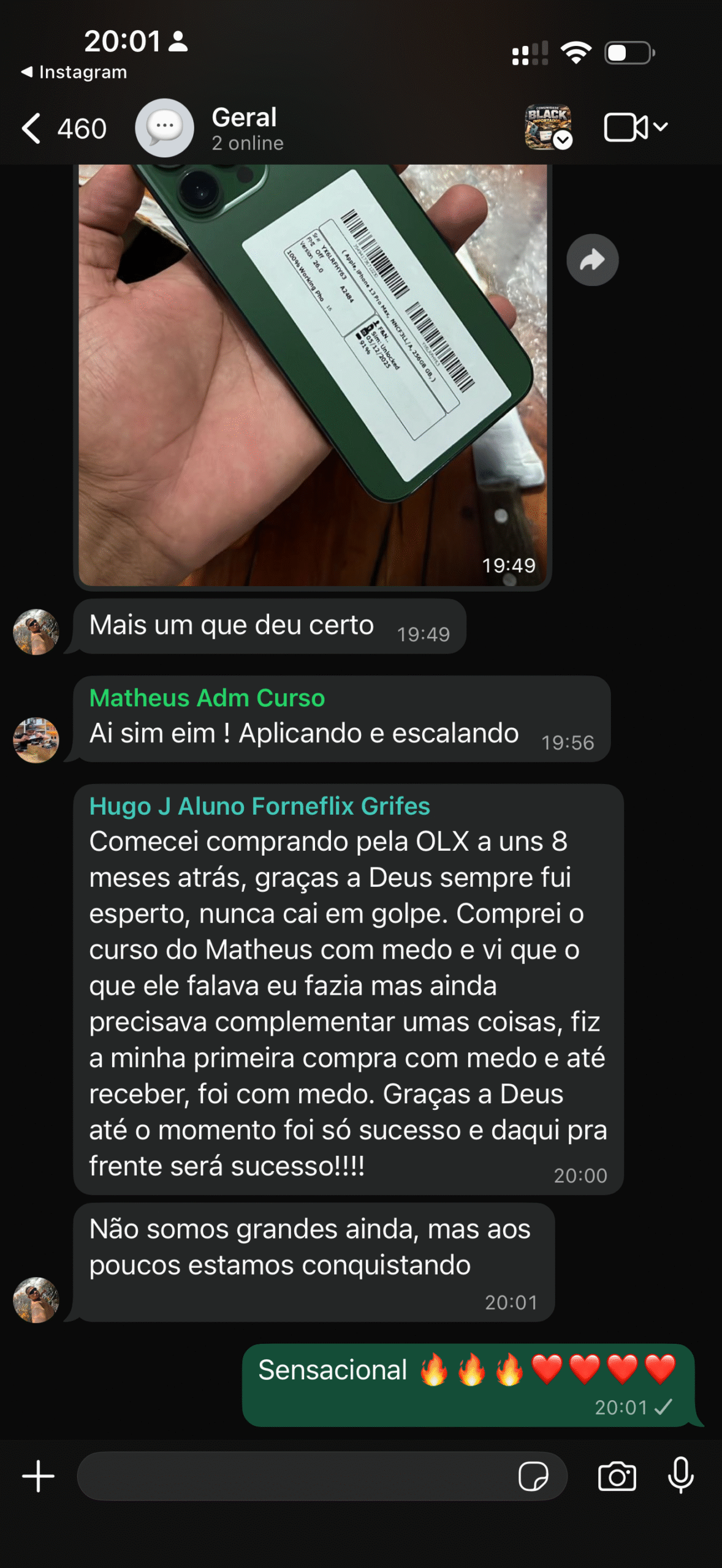This screenshot has width=722, height=1568.
Task: Open Geral group info header
Action: (x=245, y=127)
